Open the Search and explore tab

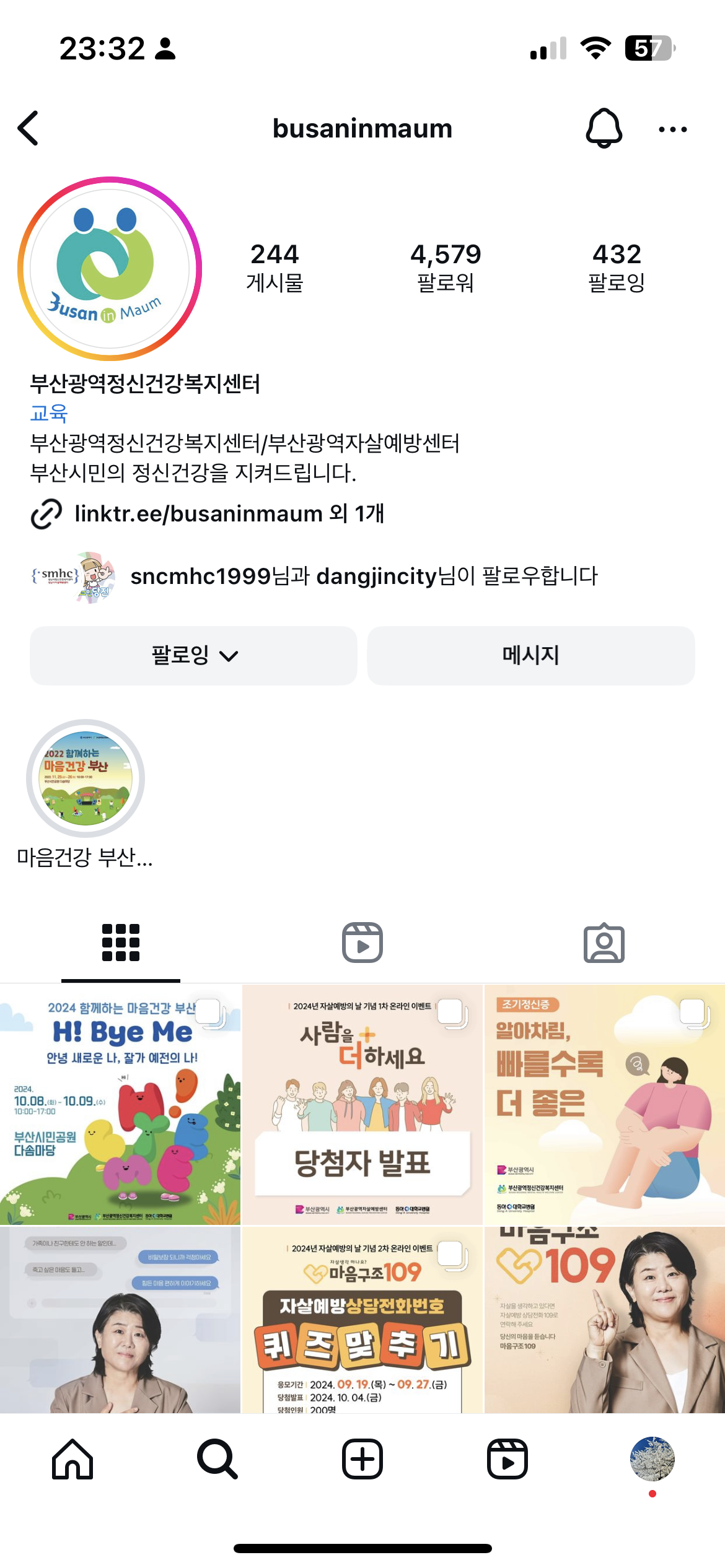pyautogui.click(x=217, y=1459)
